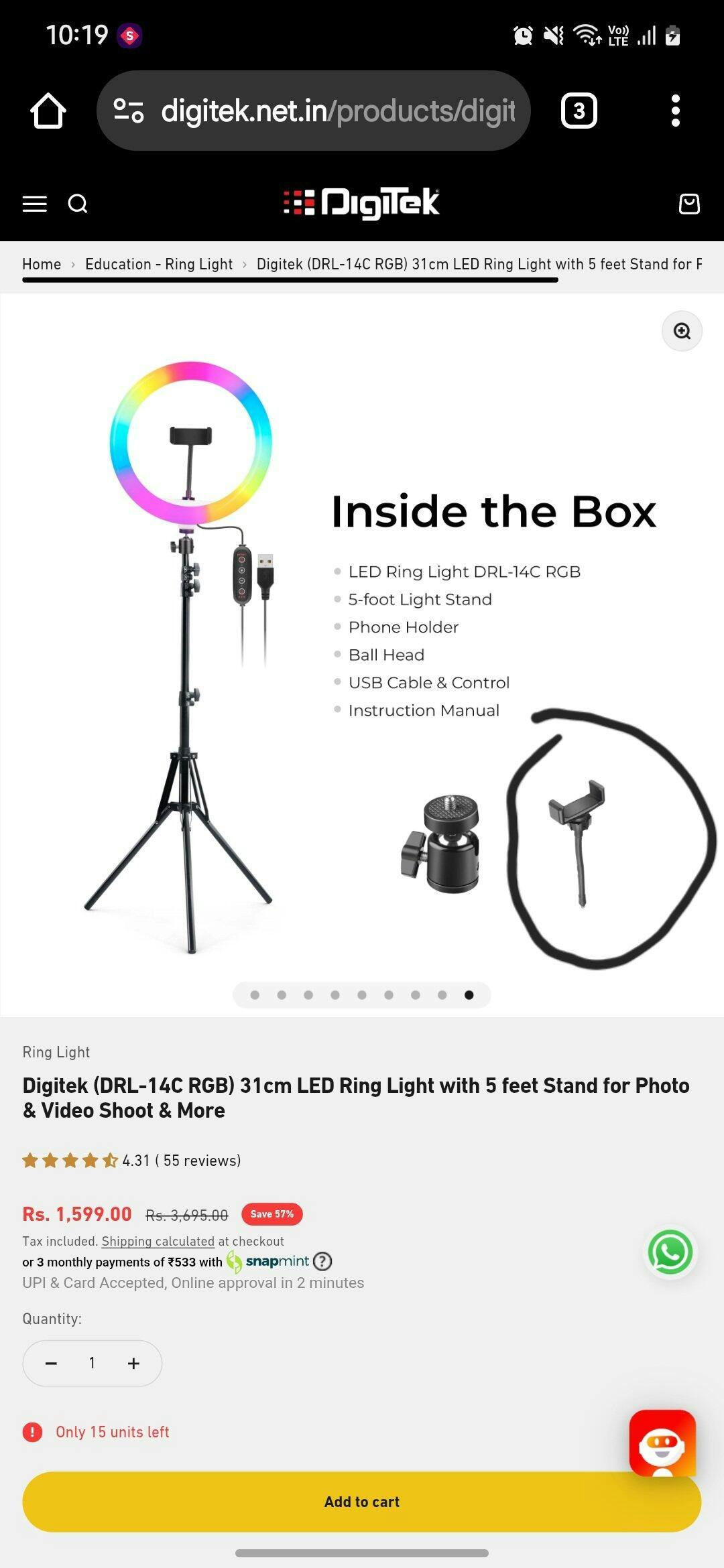Open the site search icon
Viewport: 724px width, 1568px height.
click(x=78, y=204)
